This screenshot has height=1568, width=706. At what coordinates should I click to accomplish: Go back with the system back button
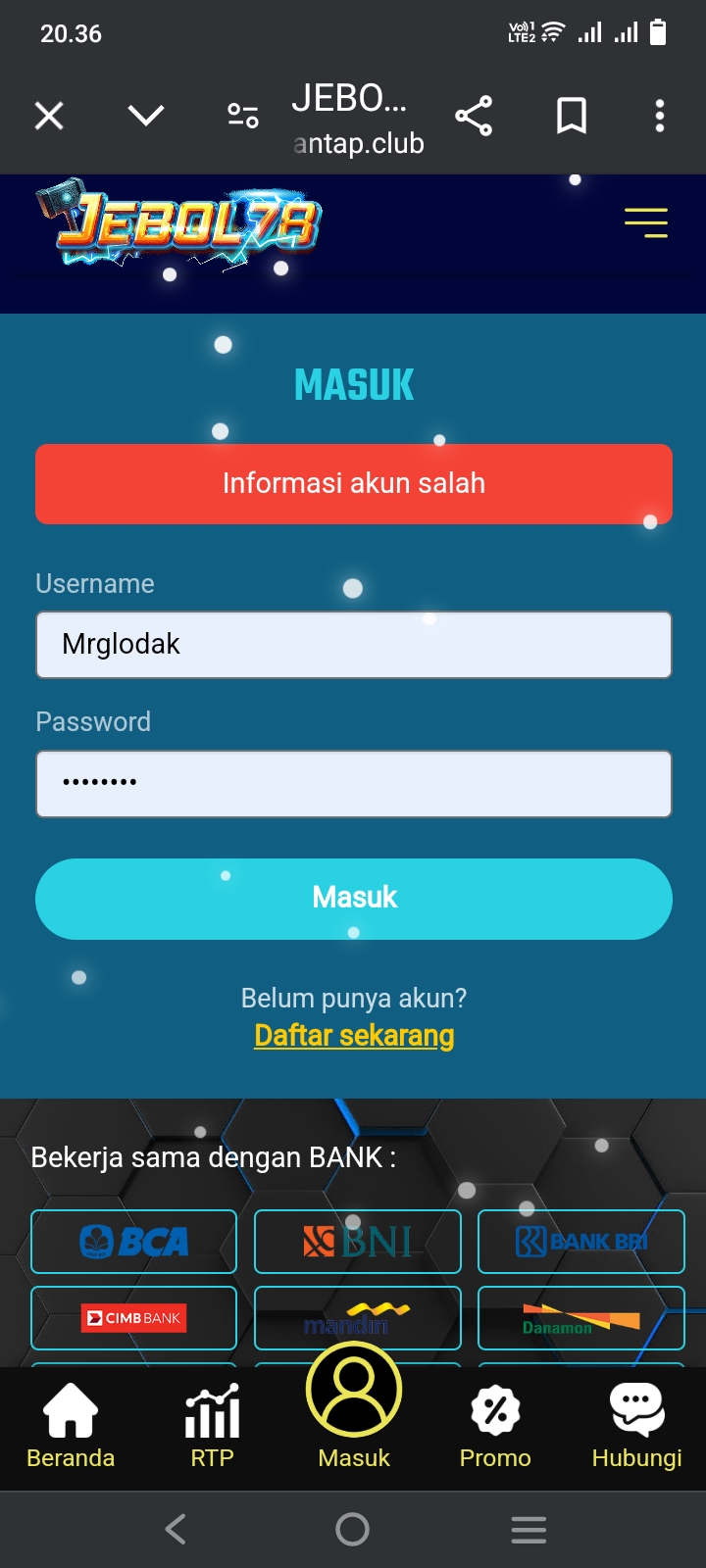click(176, 1529)
